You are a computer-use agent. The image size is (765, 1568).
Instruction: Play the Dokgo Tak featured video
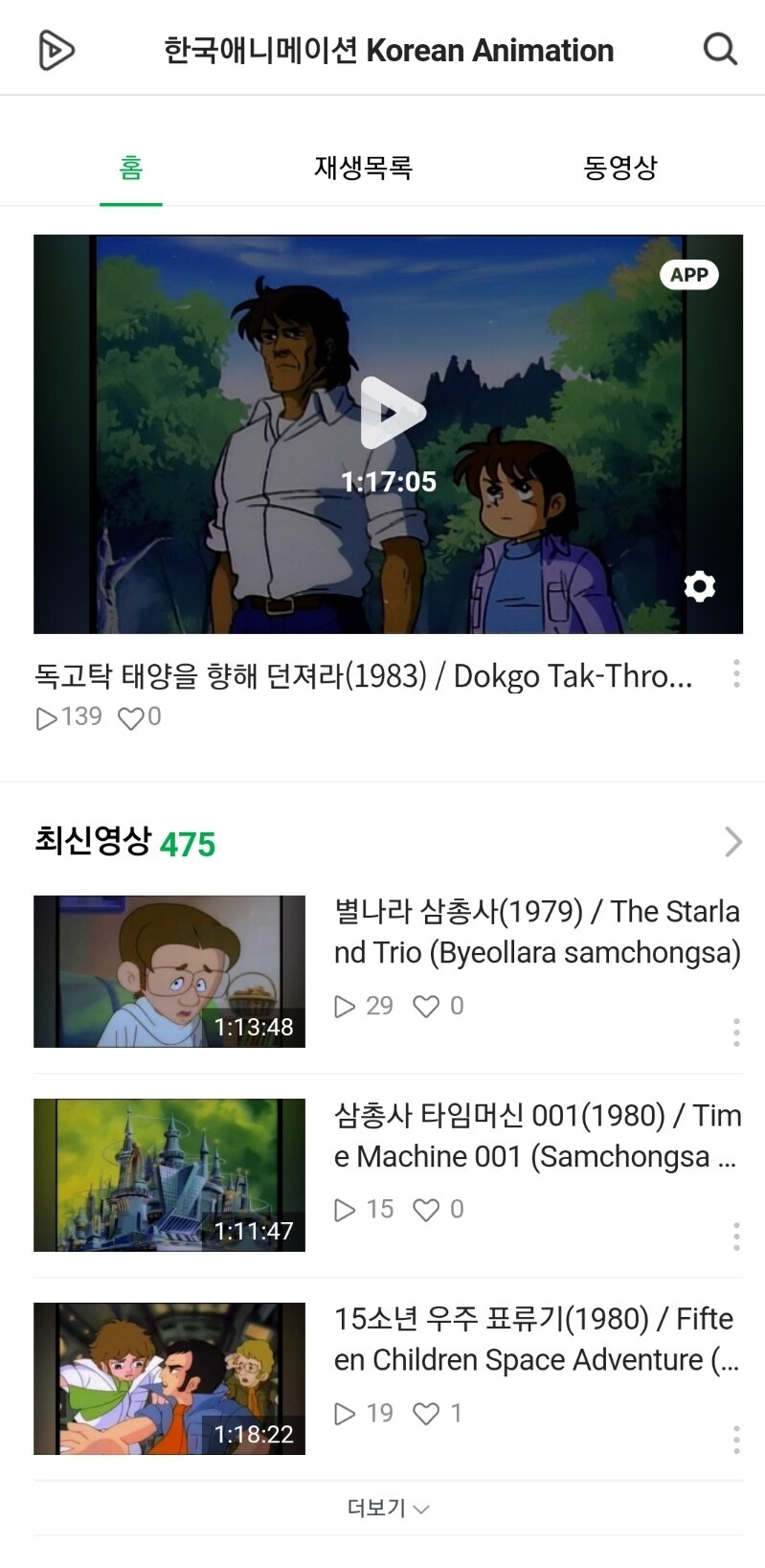[392, 413]
